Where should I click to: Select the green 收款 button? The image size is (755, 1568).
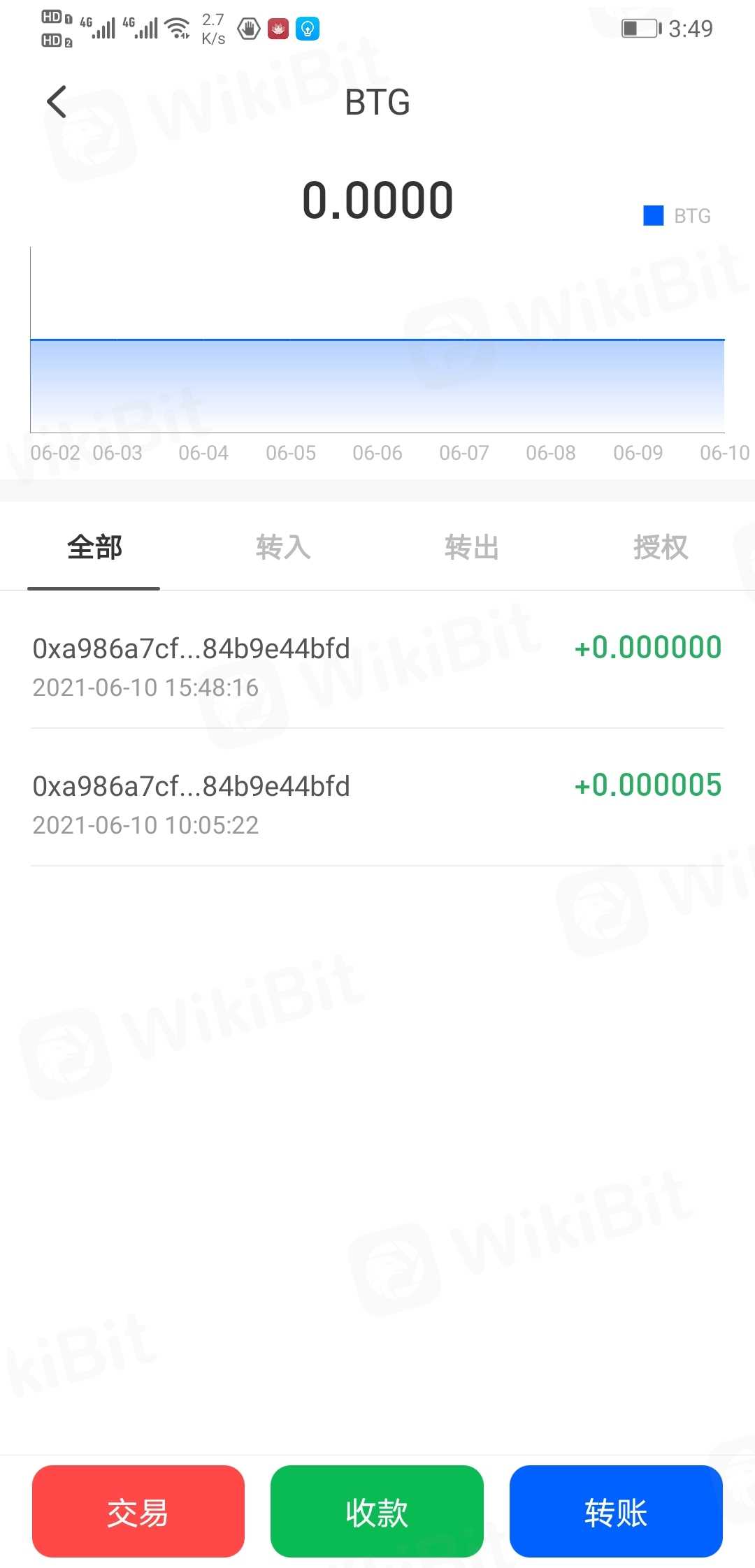377,1512
